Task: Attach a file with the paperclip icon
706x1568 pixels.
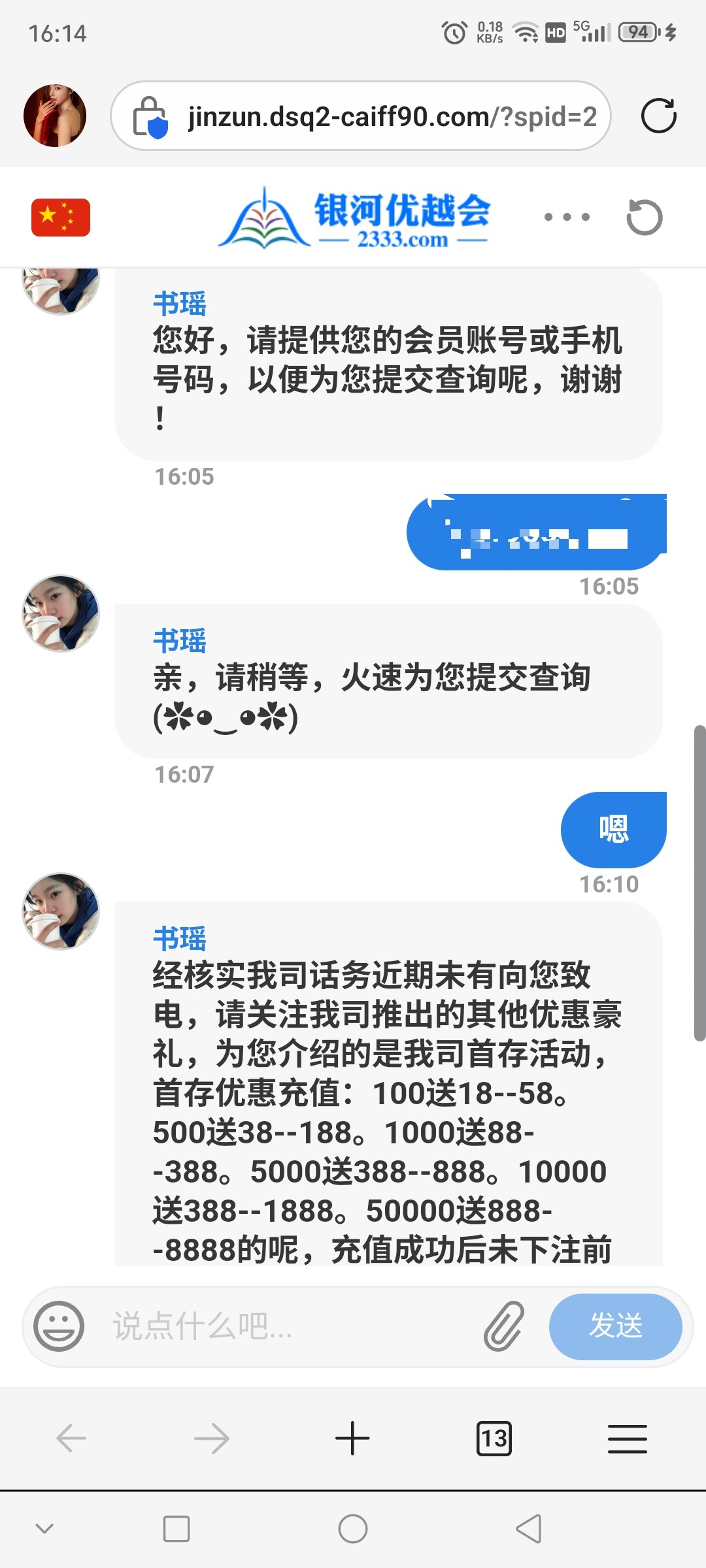Action: coord(504,1326)
